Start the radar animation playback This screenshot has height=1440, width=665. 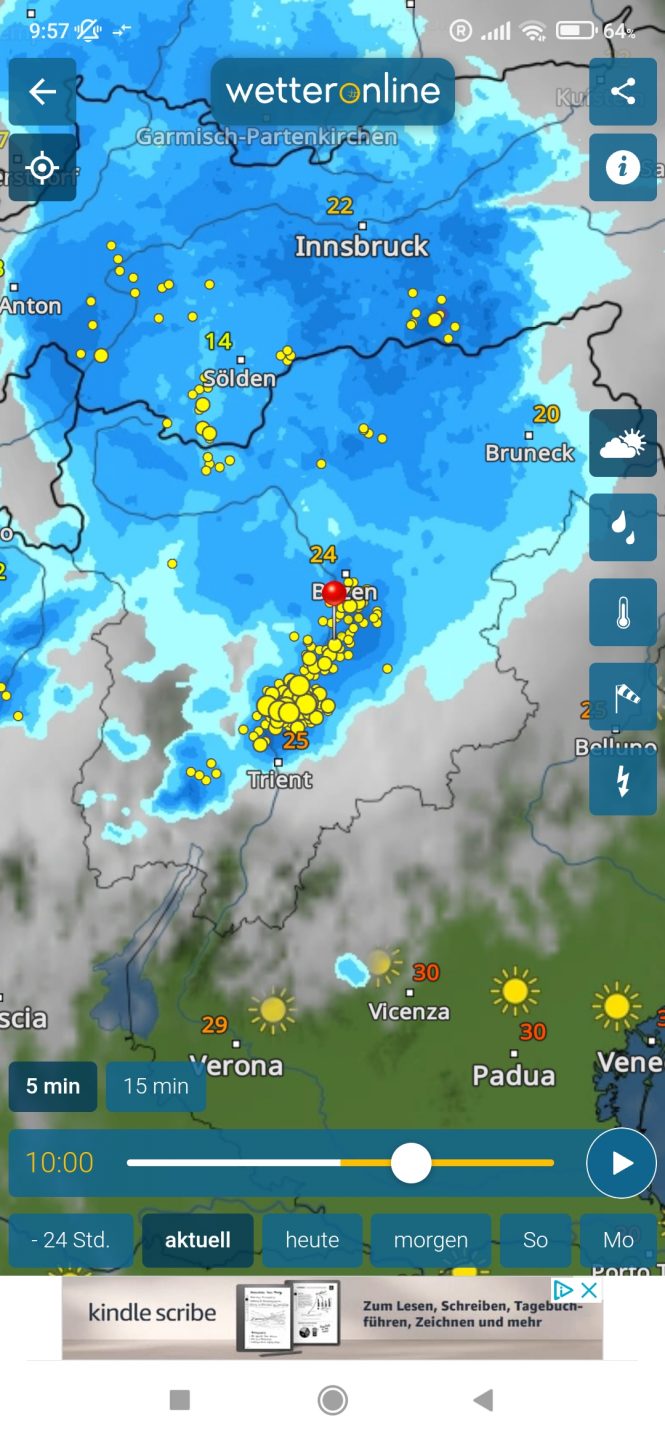coord(621,1163)
